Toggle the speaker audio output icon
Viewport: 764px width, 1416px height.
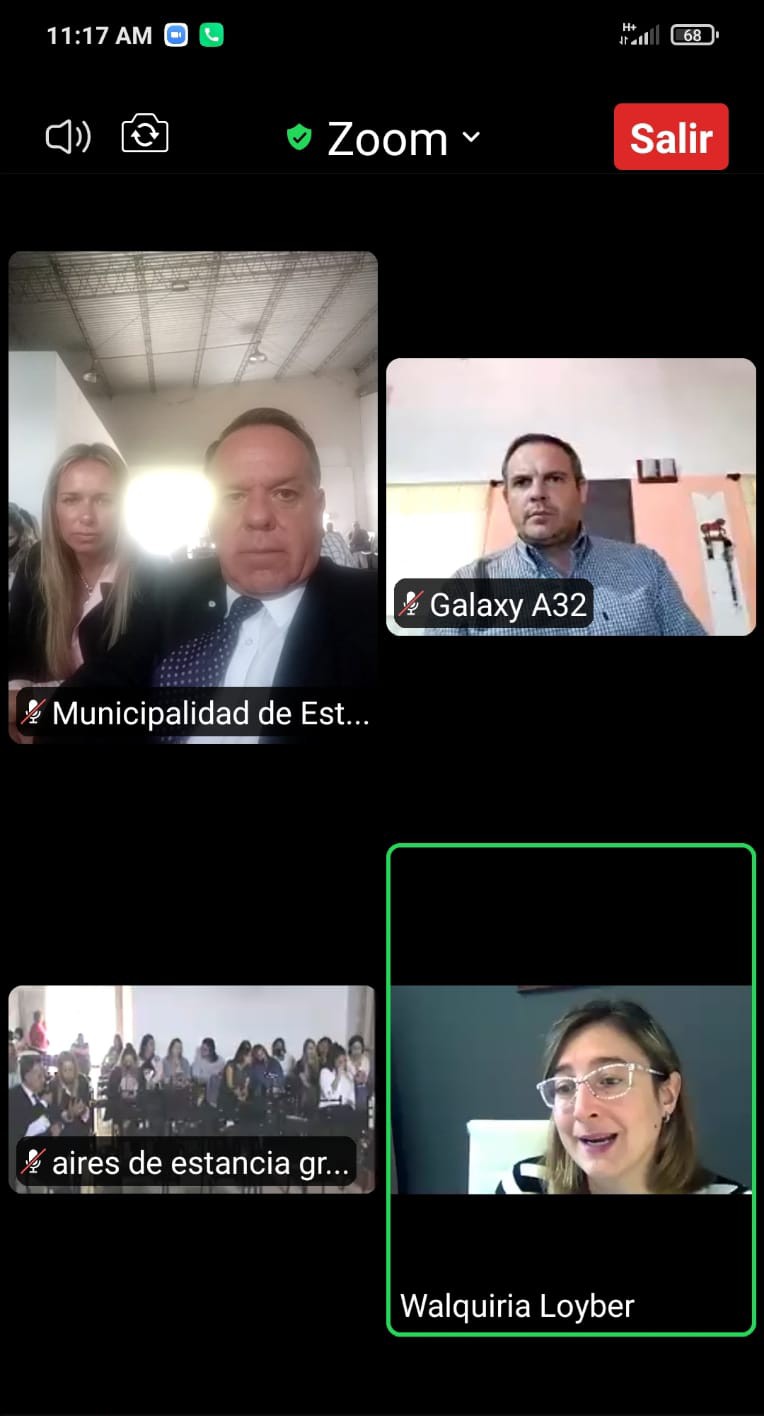point(68,136)
